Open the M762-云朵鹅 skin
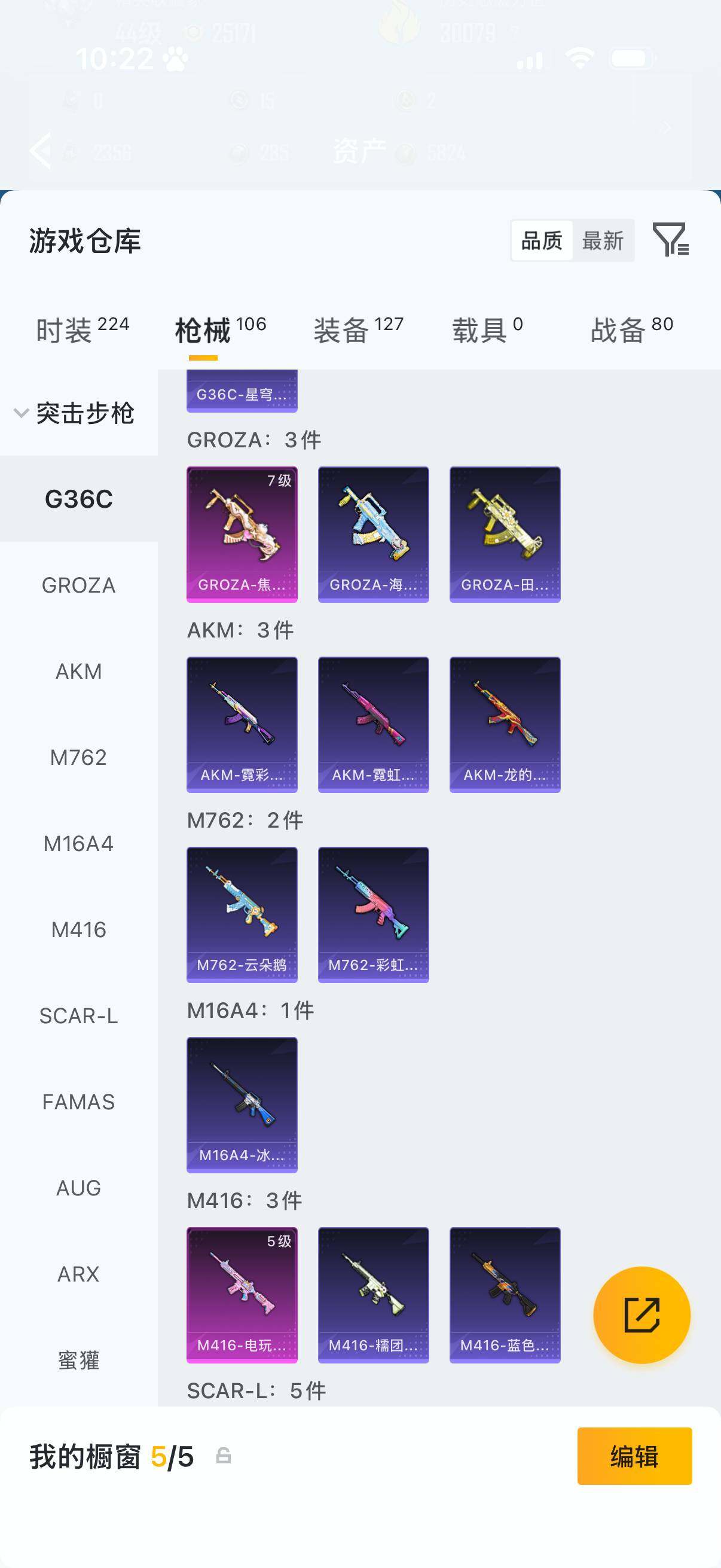 click(242, 914)
